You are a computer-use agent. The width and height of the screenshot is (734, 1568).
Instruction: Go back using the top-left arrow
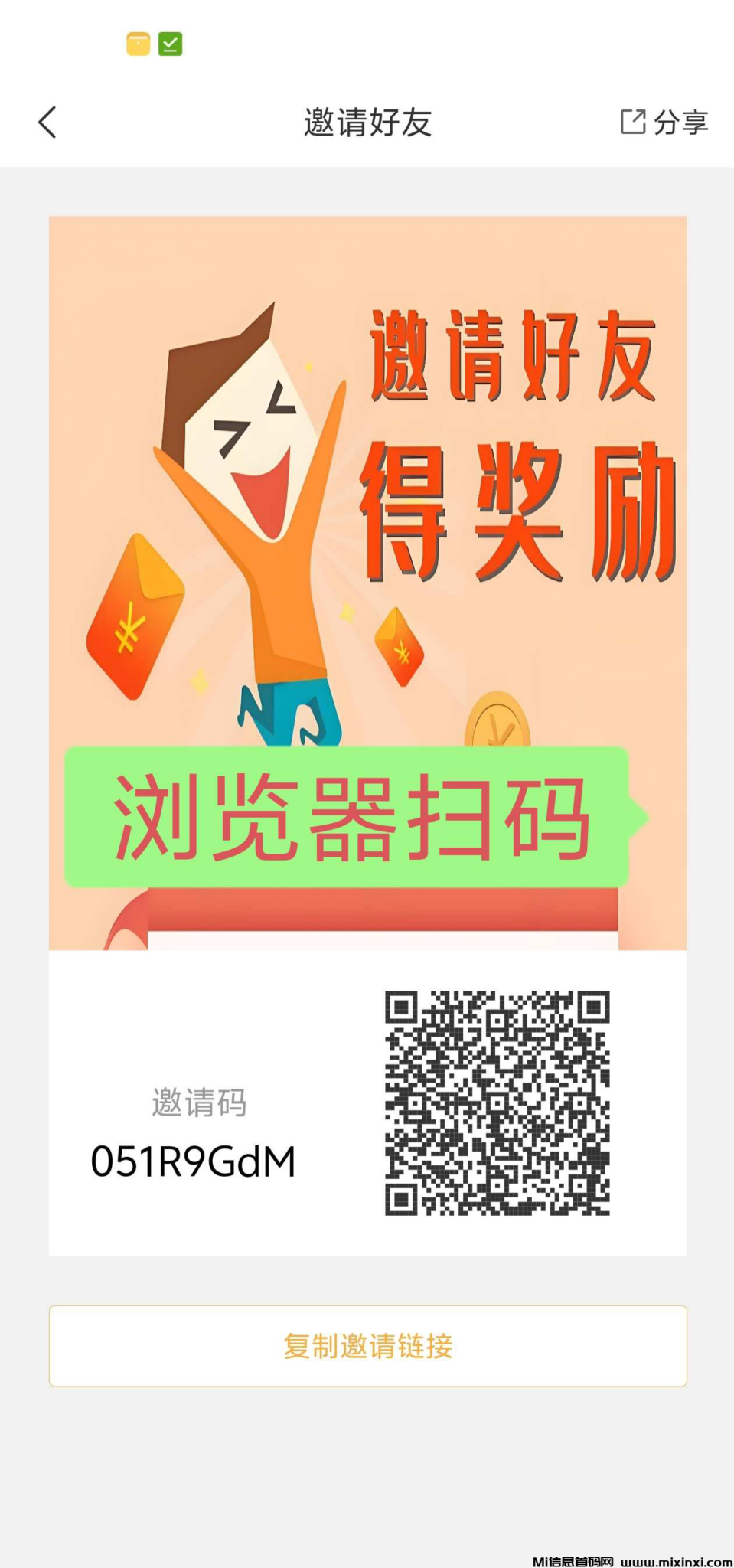(47, 122)
